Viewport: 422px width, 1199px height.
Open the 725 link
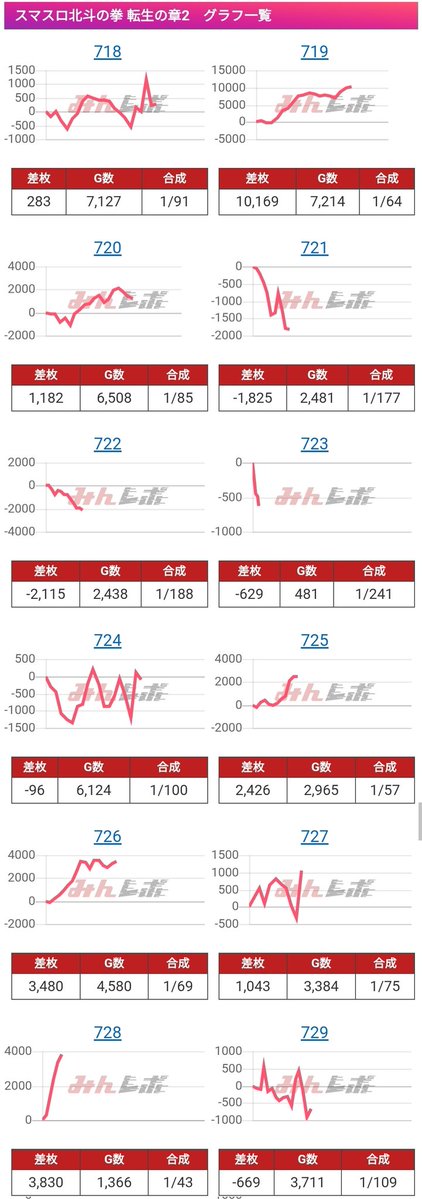[314, 641]
